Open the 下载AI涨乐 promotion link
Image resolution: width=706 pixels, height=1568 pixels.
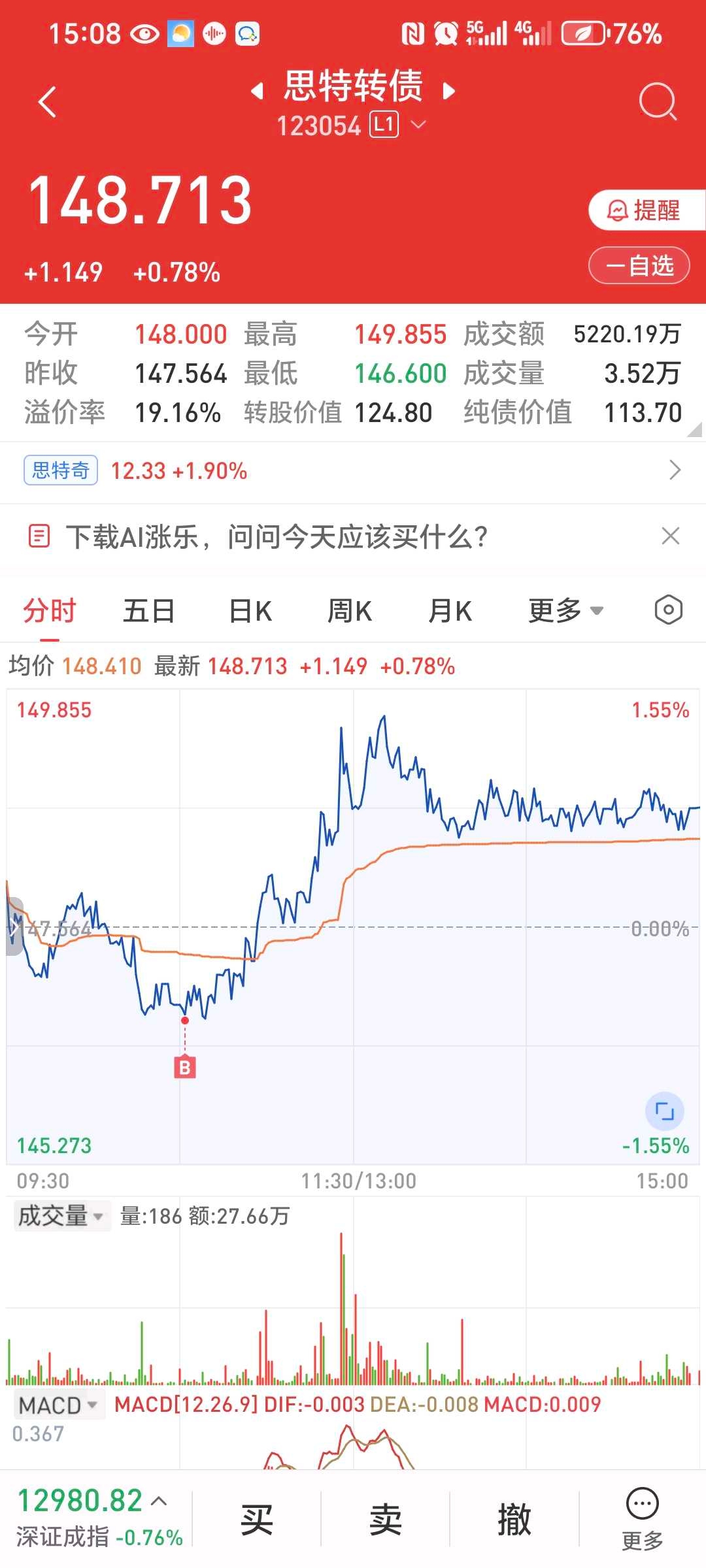(x=275, y=537)
